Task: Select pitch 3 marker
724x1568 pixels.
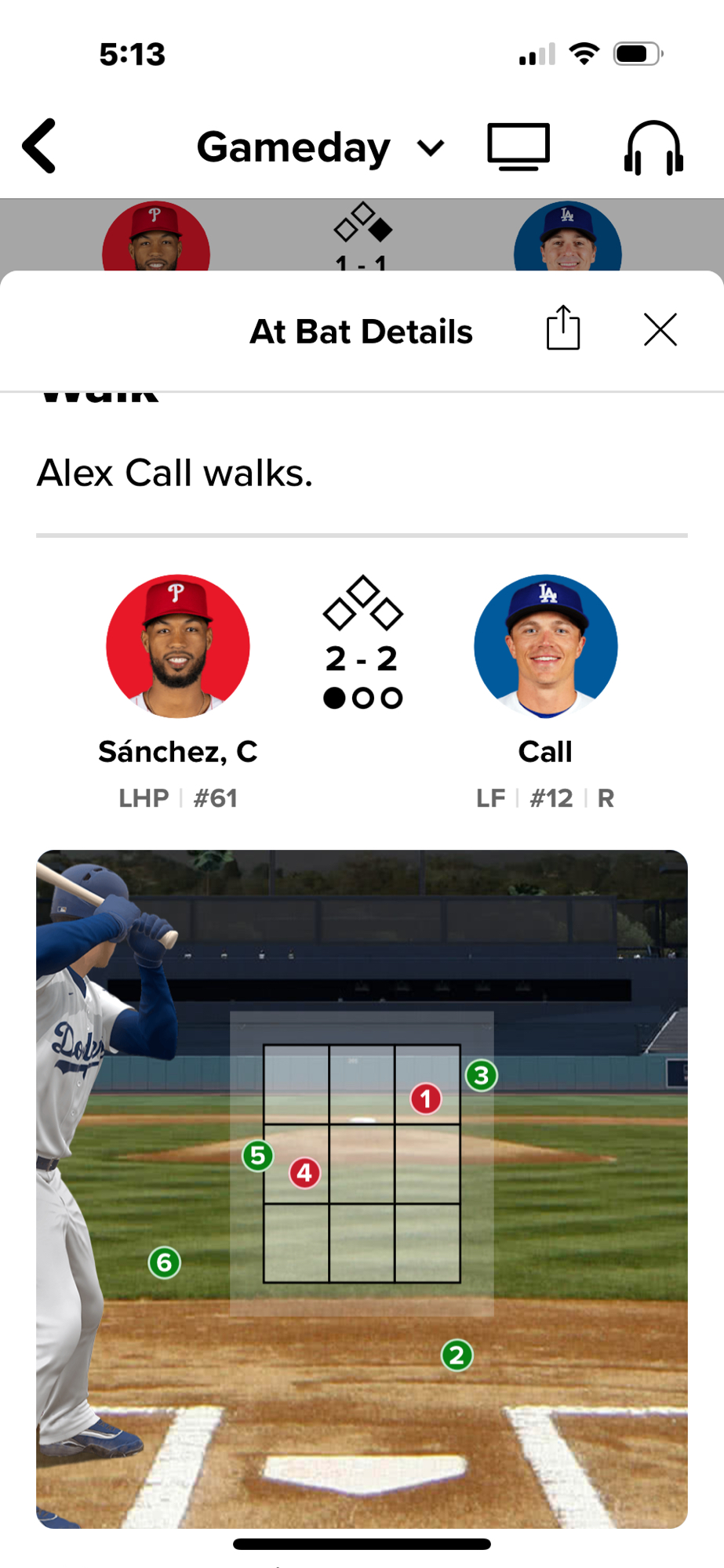Action: point(482,1076)
